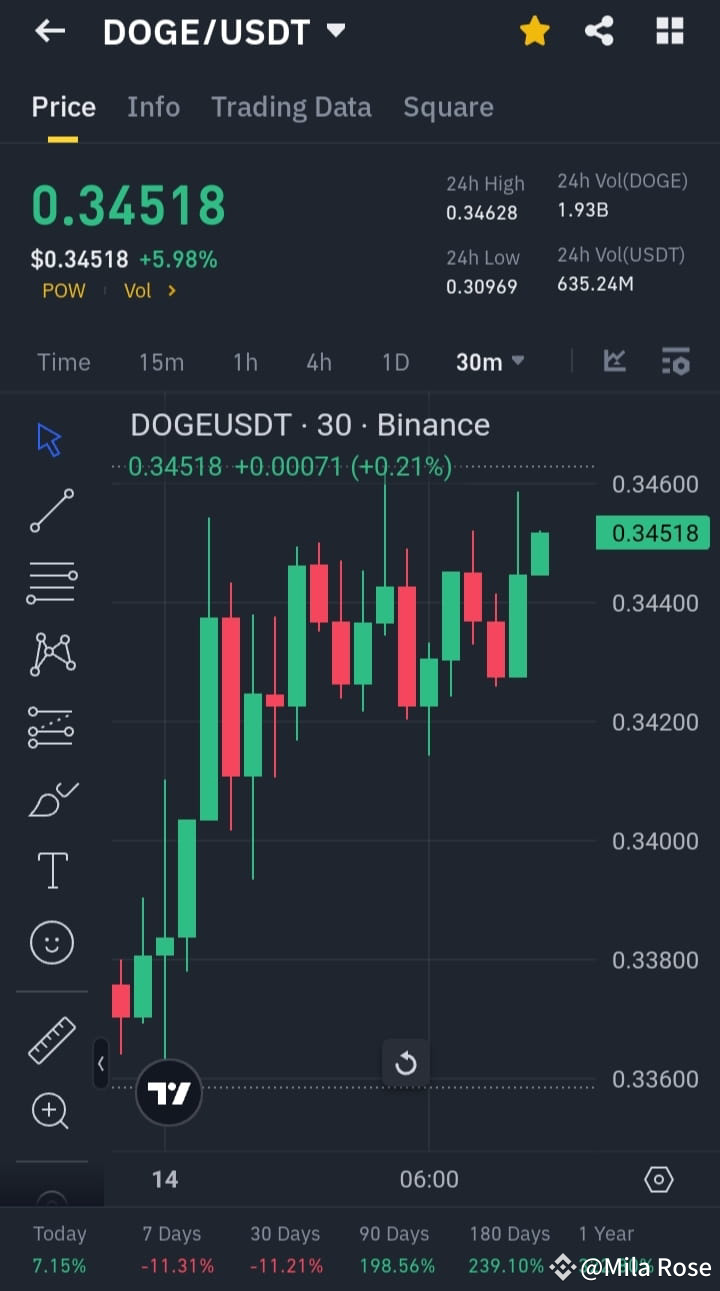Open the chart settings hexagon
Viewport: 720px width, 1291px height.
[658, 1179]
